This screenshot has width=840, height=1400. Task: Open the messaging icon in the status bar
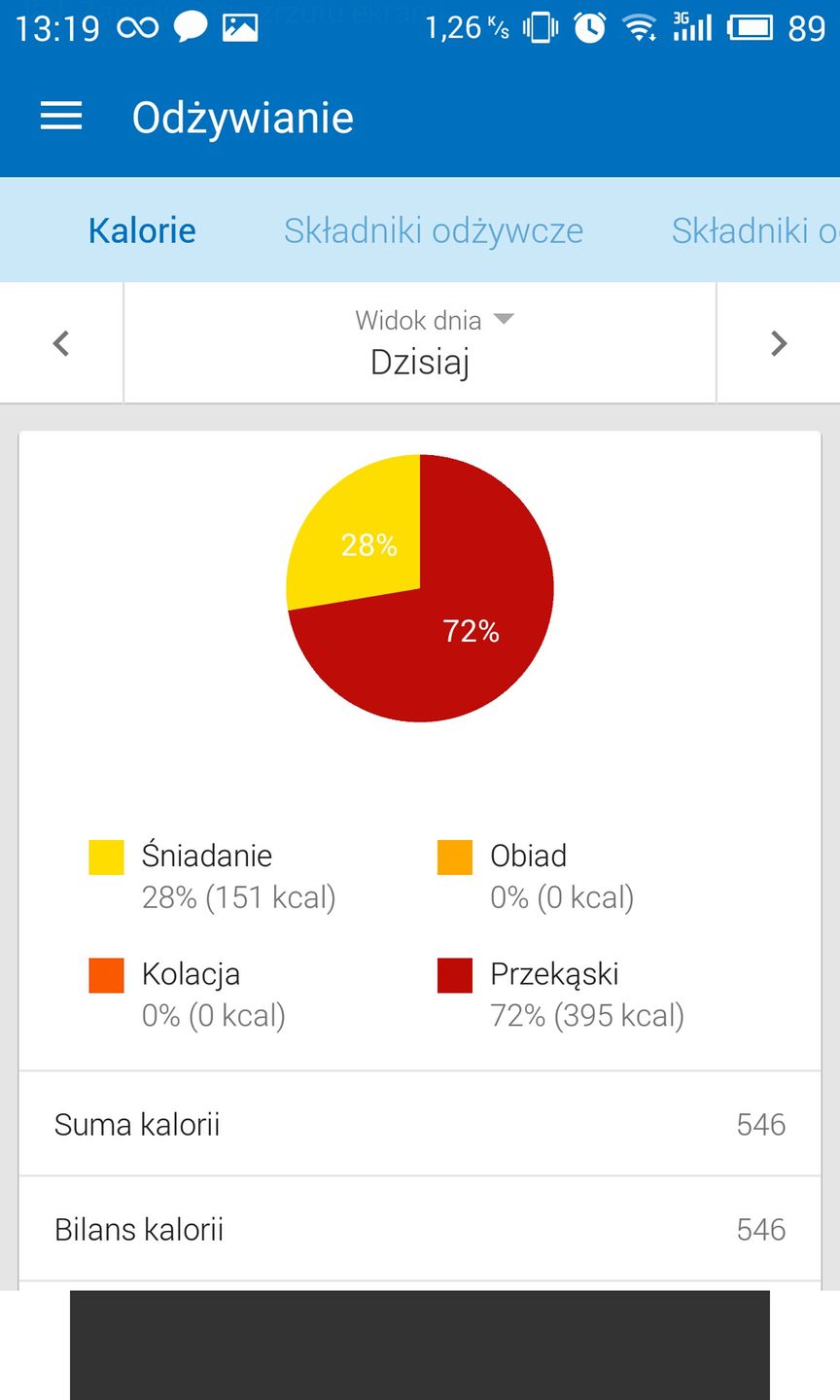point(190,28)
